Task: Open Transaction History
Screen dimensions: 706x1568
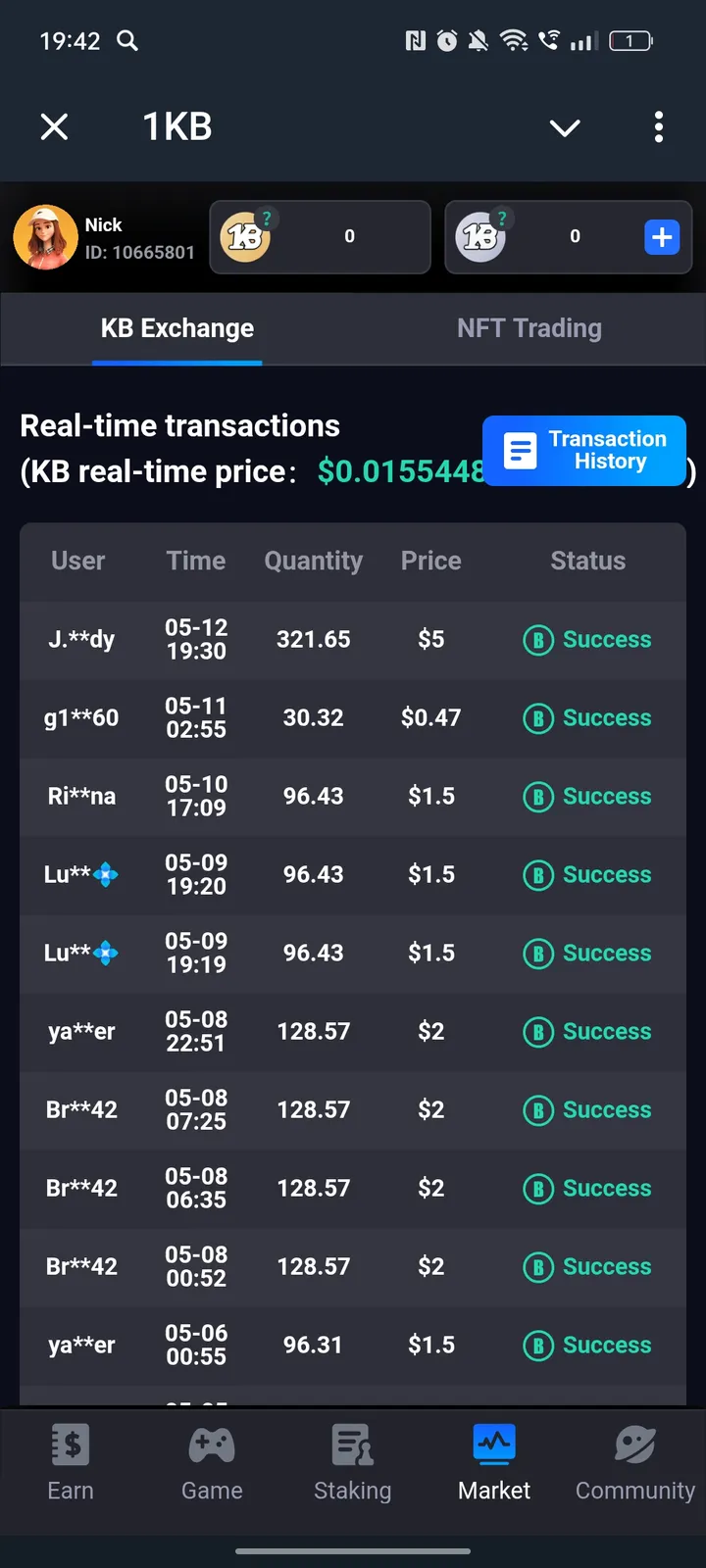Action: (584, 451)
